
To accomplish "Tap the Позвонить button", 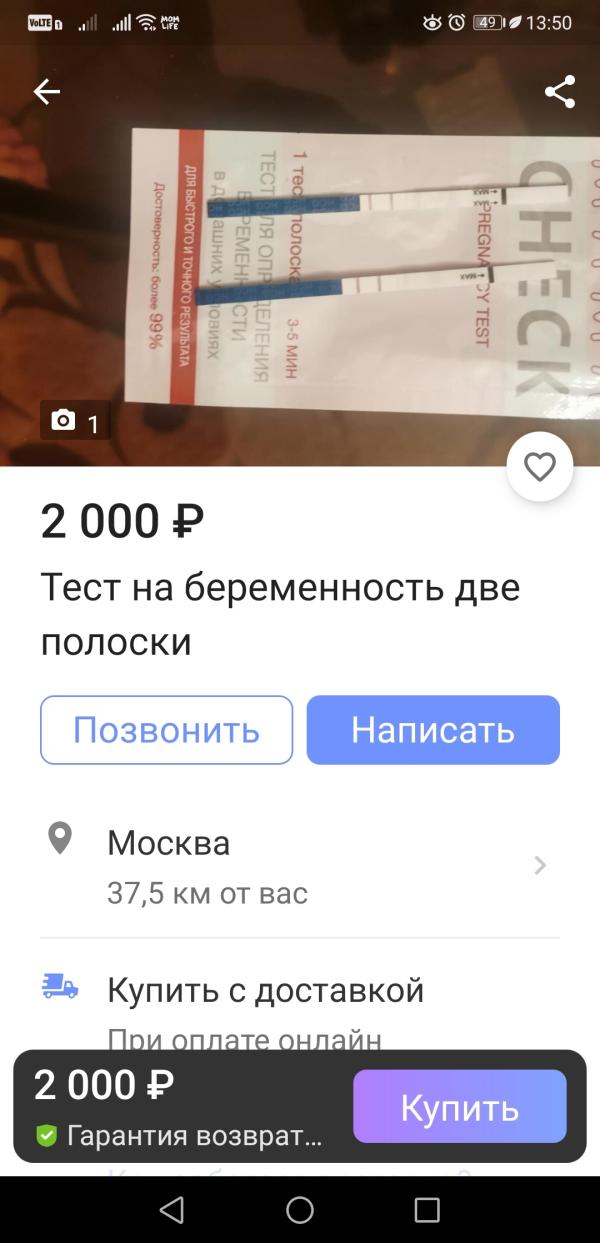I will coord(166,730).
